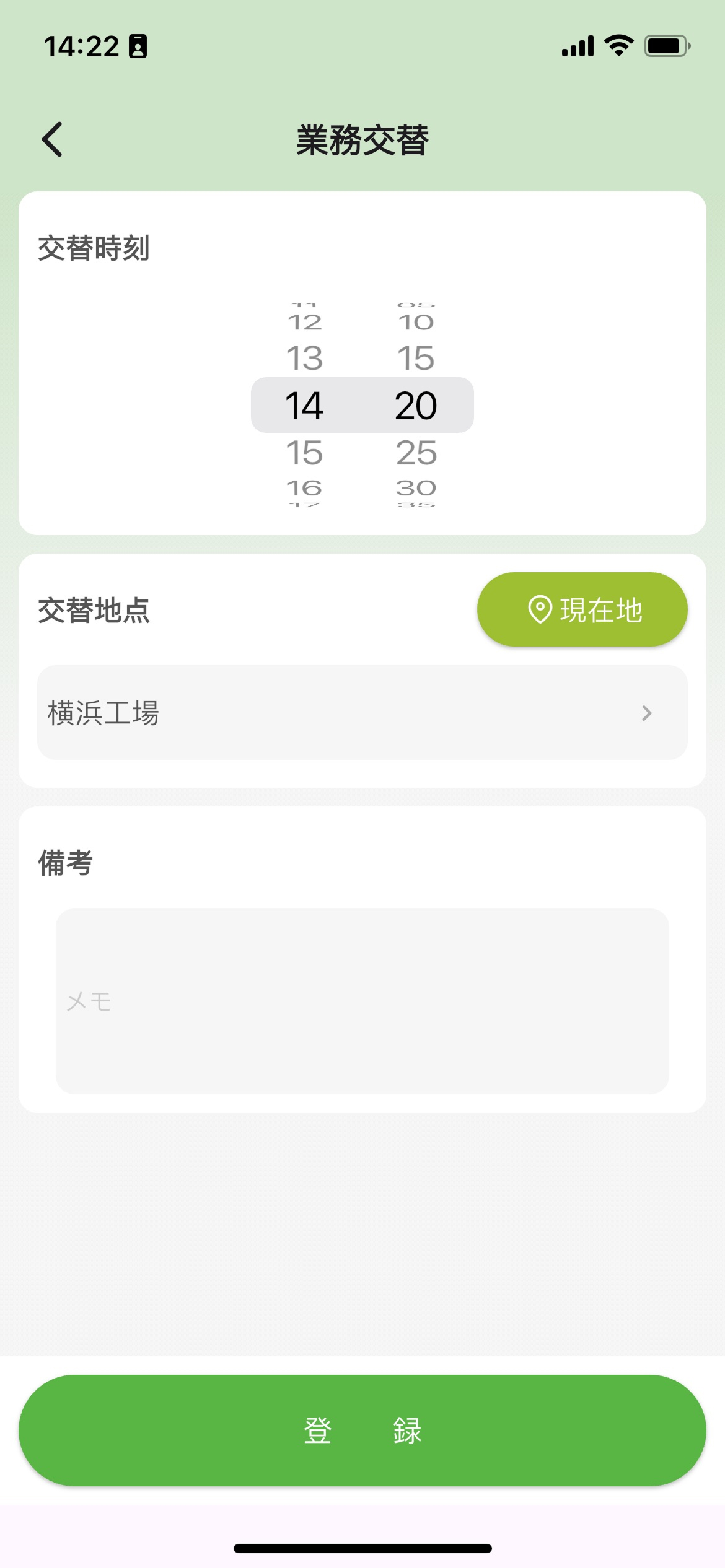
Task: Select hour 15 in the time picker
Action: tap(304, 453)
